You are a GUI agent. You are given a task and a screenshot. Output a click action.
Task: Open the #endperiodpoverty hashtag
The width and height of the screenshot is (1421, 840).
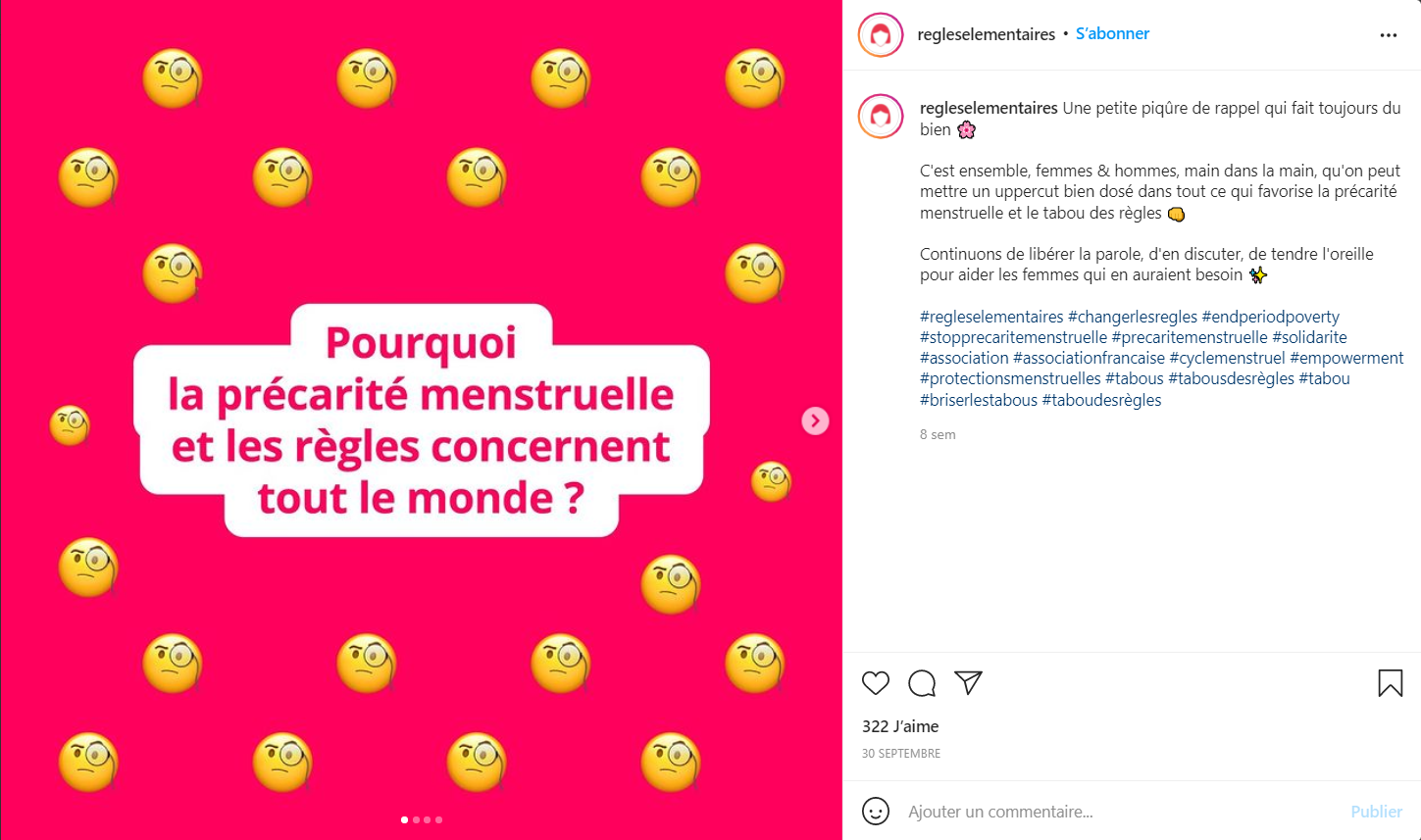tap(1270, 317)
